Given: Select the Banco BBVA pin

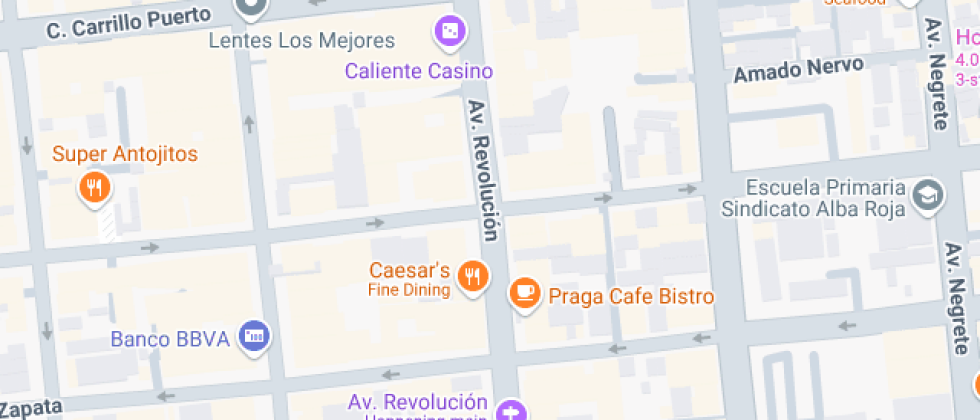Looking at the screenshot, I should (x=255, y=338).
